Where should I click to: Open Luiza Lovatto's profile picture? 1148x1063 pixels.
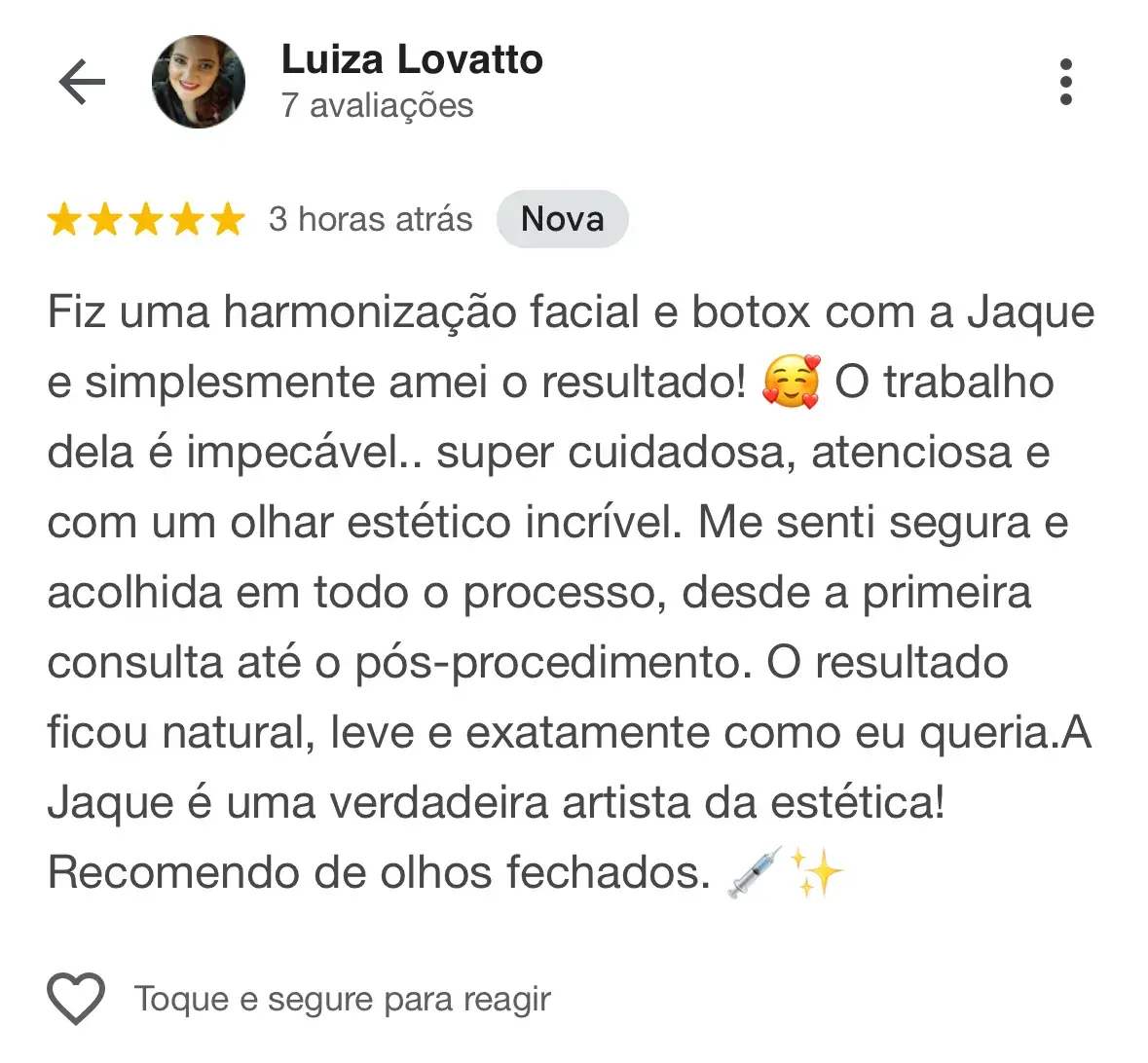click(x=199, y=82)
